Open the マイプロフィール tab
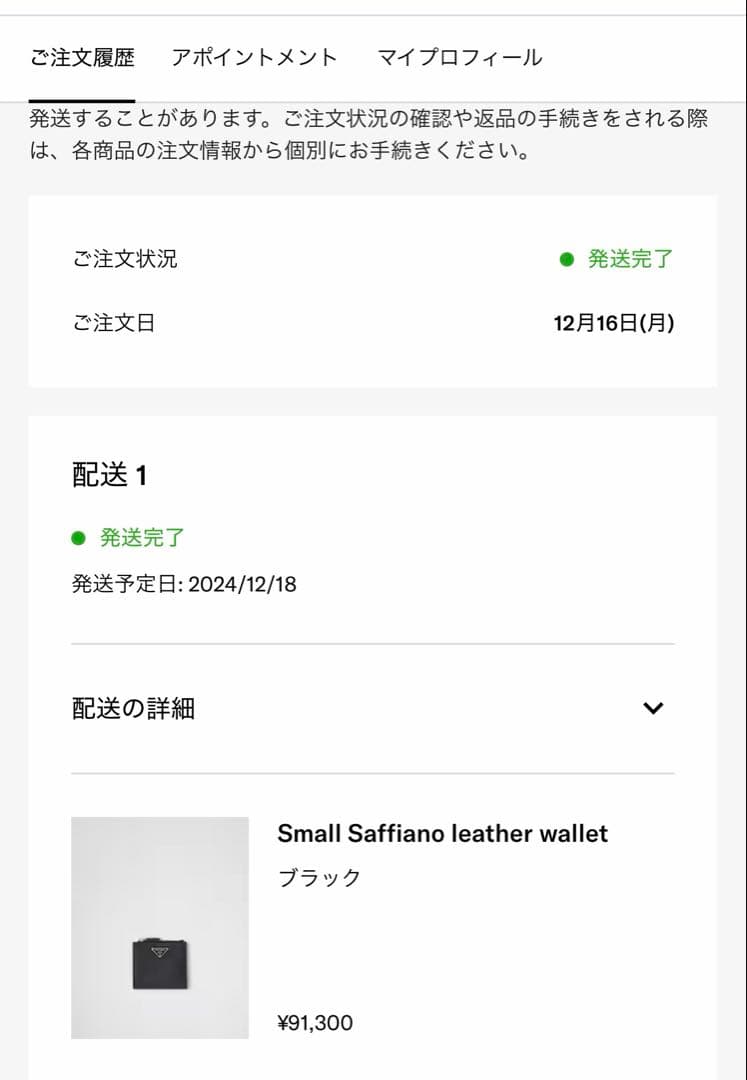The height and width of the screenshot is (1080, 747). pos(458,58)
